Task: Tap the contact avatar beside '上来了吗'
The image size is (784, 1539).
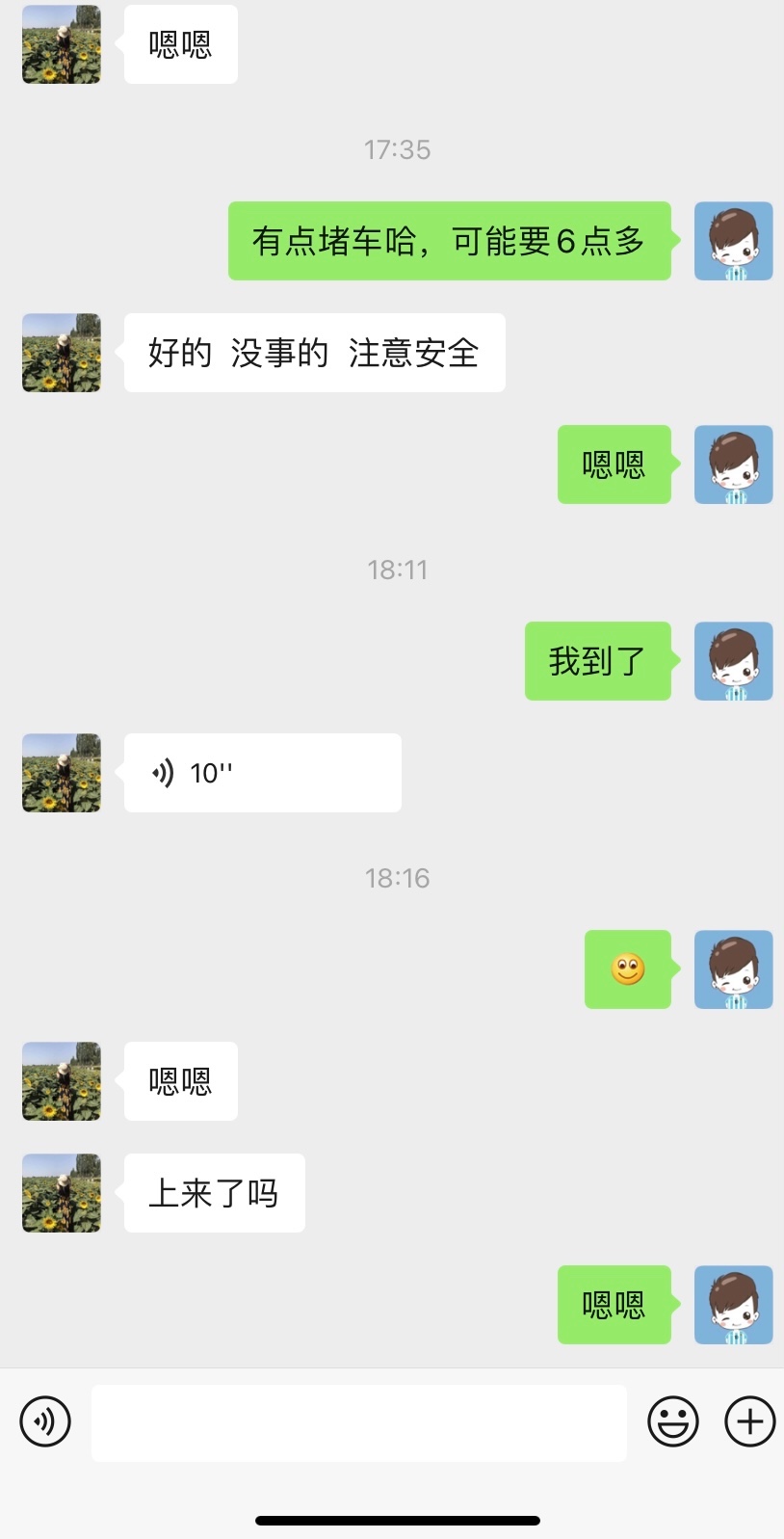Action: pyautogui.click(x=61, y=1193)
